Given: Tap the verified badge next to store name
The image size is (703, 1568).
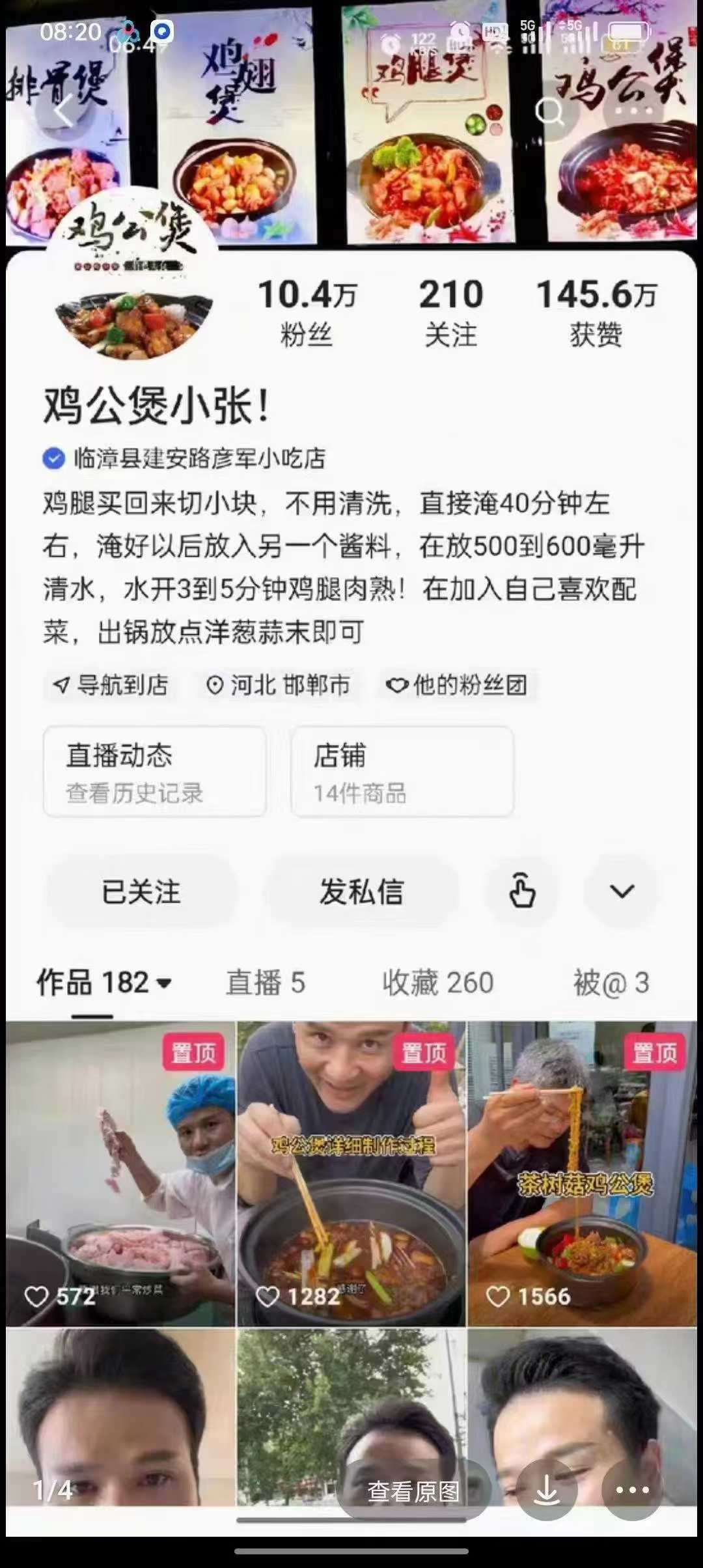Looking at the screenshot, I should pyautogui.click(x=52, y=458).
